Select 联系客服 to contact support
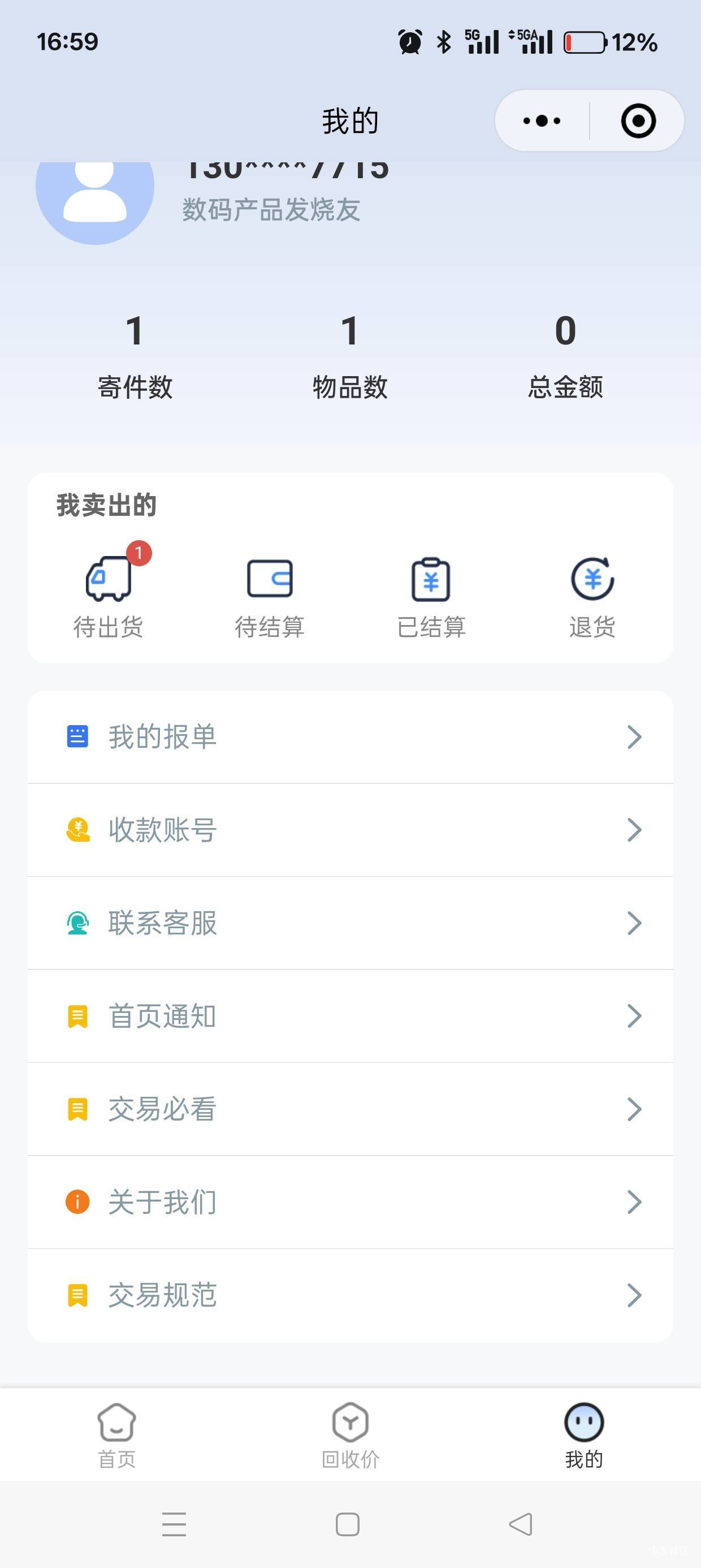Viewport: 701px width, 1568px height. 350,923
